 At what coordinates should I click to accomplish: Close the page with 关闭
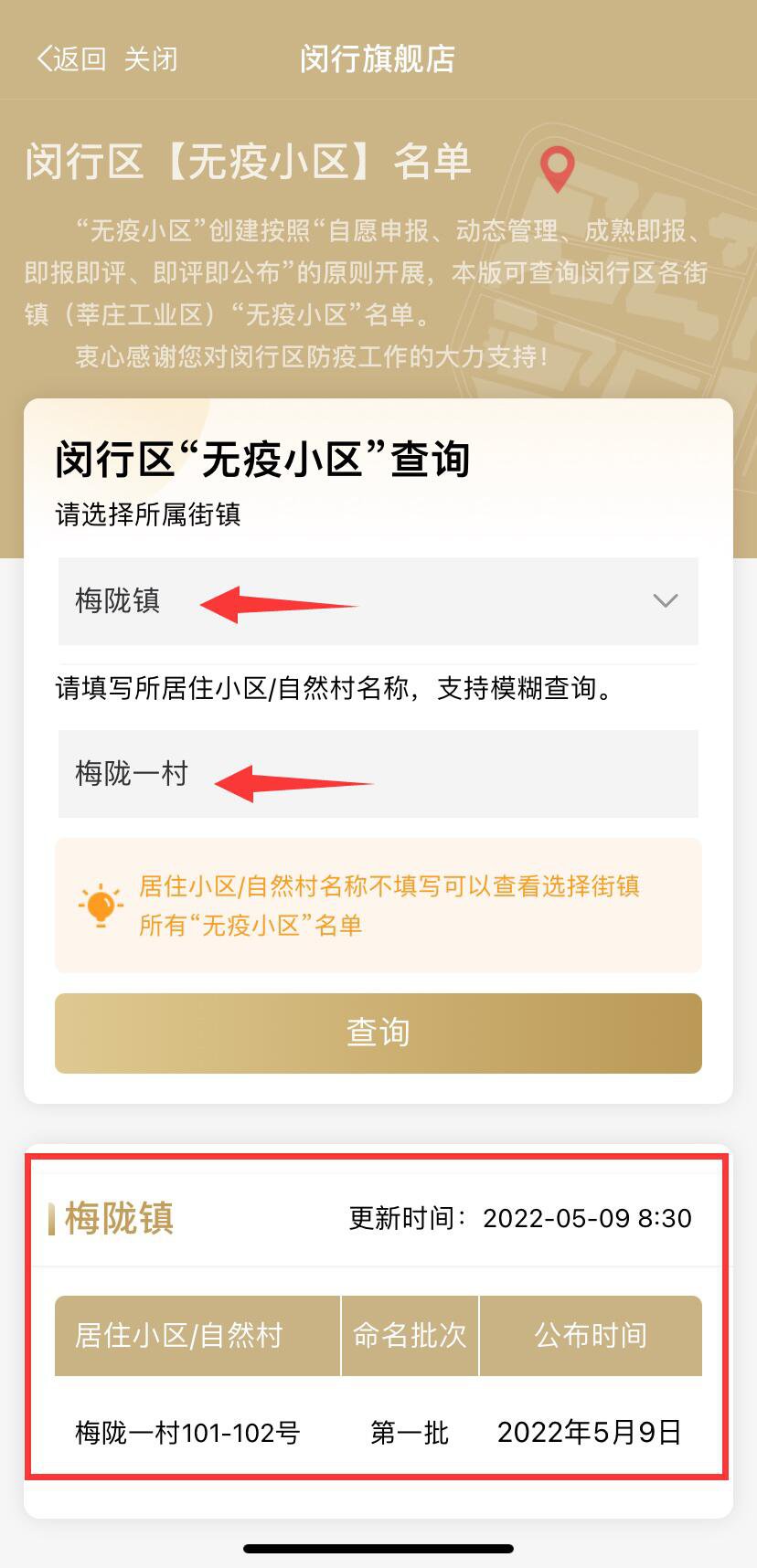tap(151, 59)
